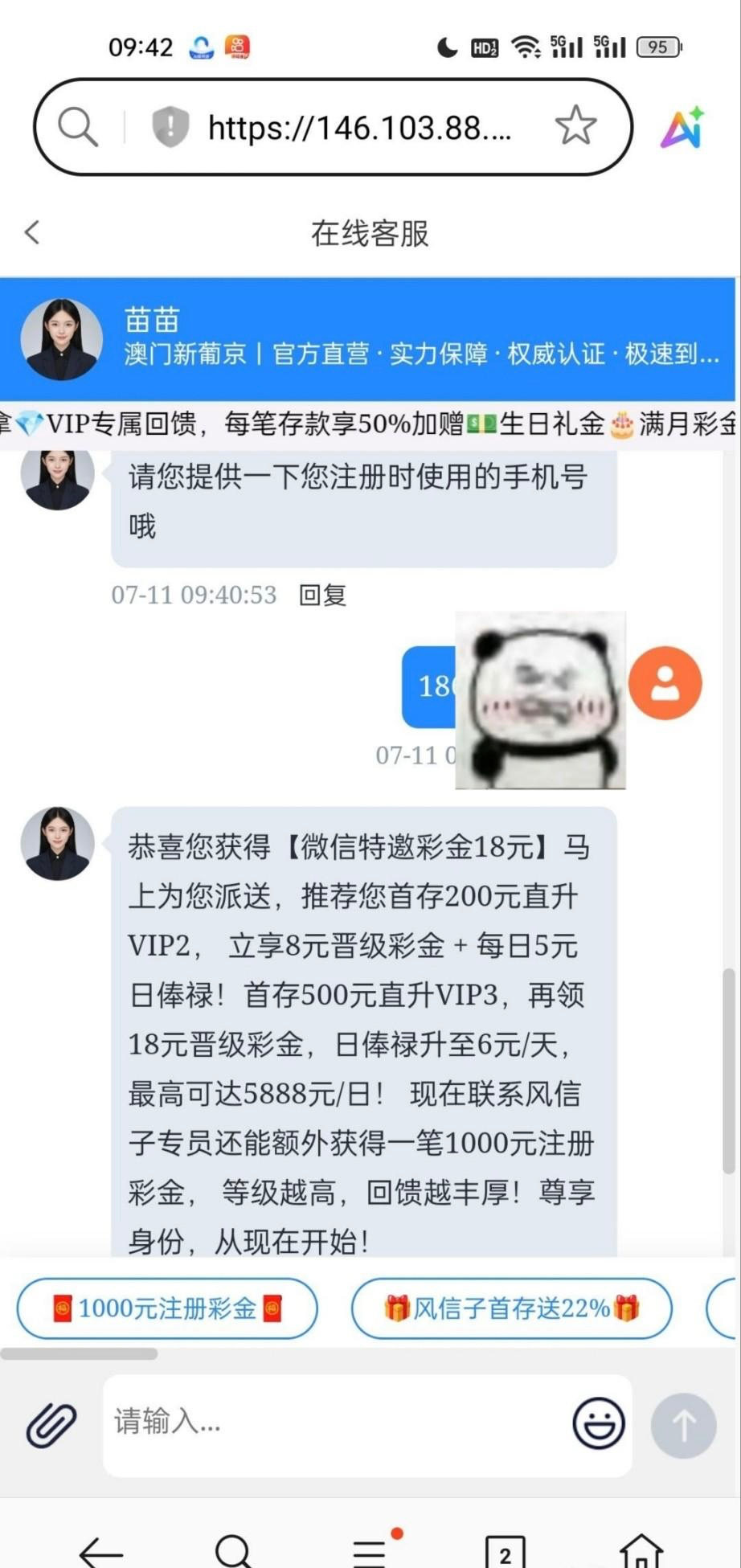The height and width of the screenshot is (1568, 741).
Task: Attach a file with the paperclip icon
Action: tap(51, 1425)
